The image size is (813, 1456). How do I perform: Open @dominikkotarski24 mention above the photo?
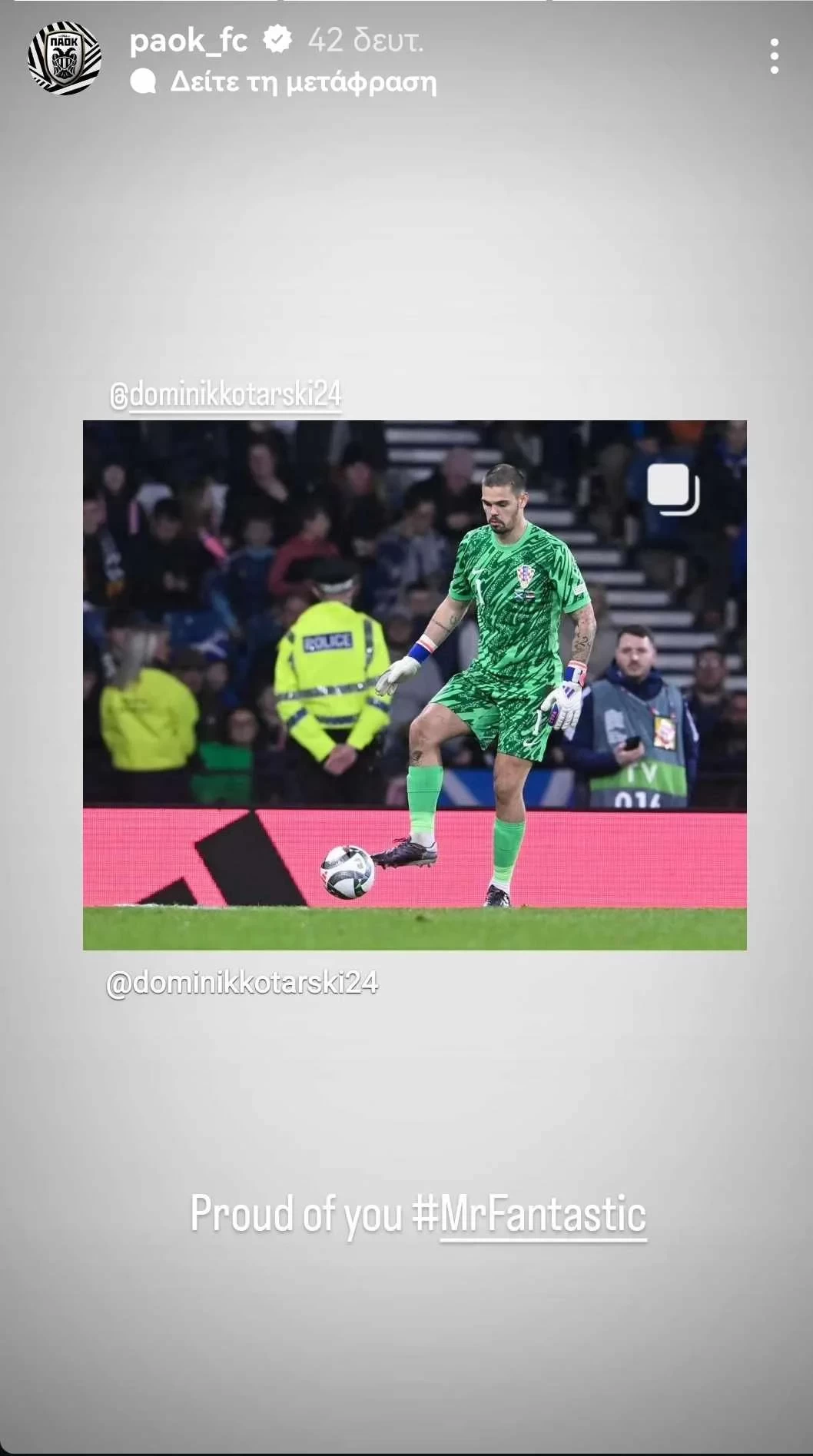[x=226, y=395]
